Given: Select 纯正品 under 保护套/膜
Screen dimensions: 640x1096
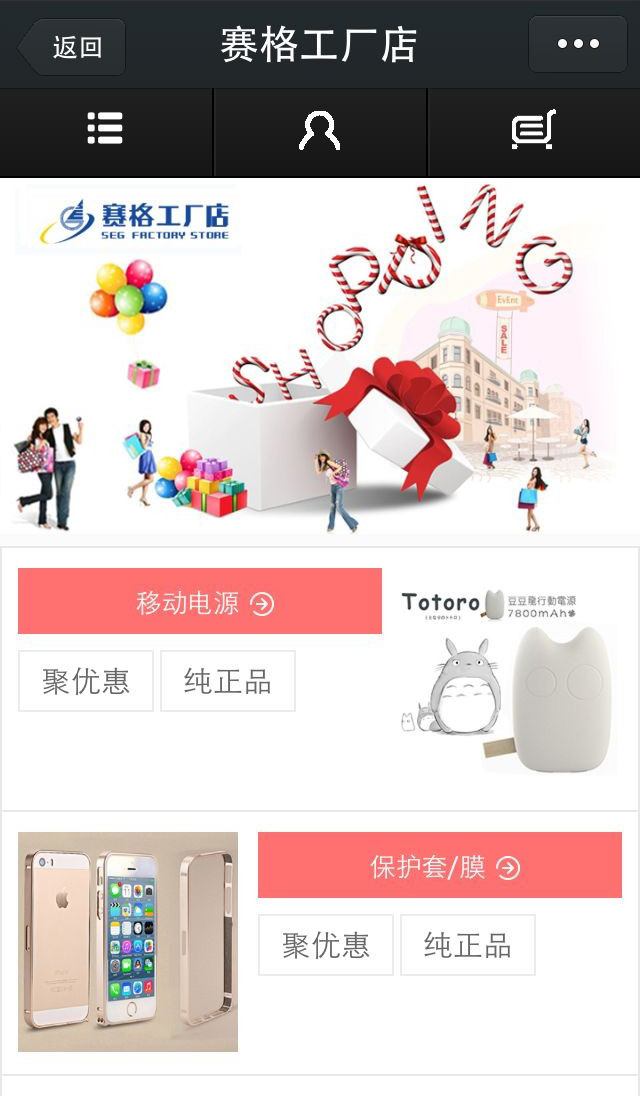Looking at the screenshot, I should pos(467,945).
